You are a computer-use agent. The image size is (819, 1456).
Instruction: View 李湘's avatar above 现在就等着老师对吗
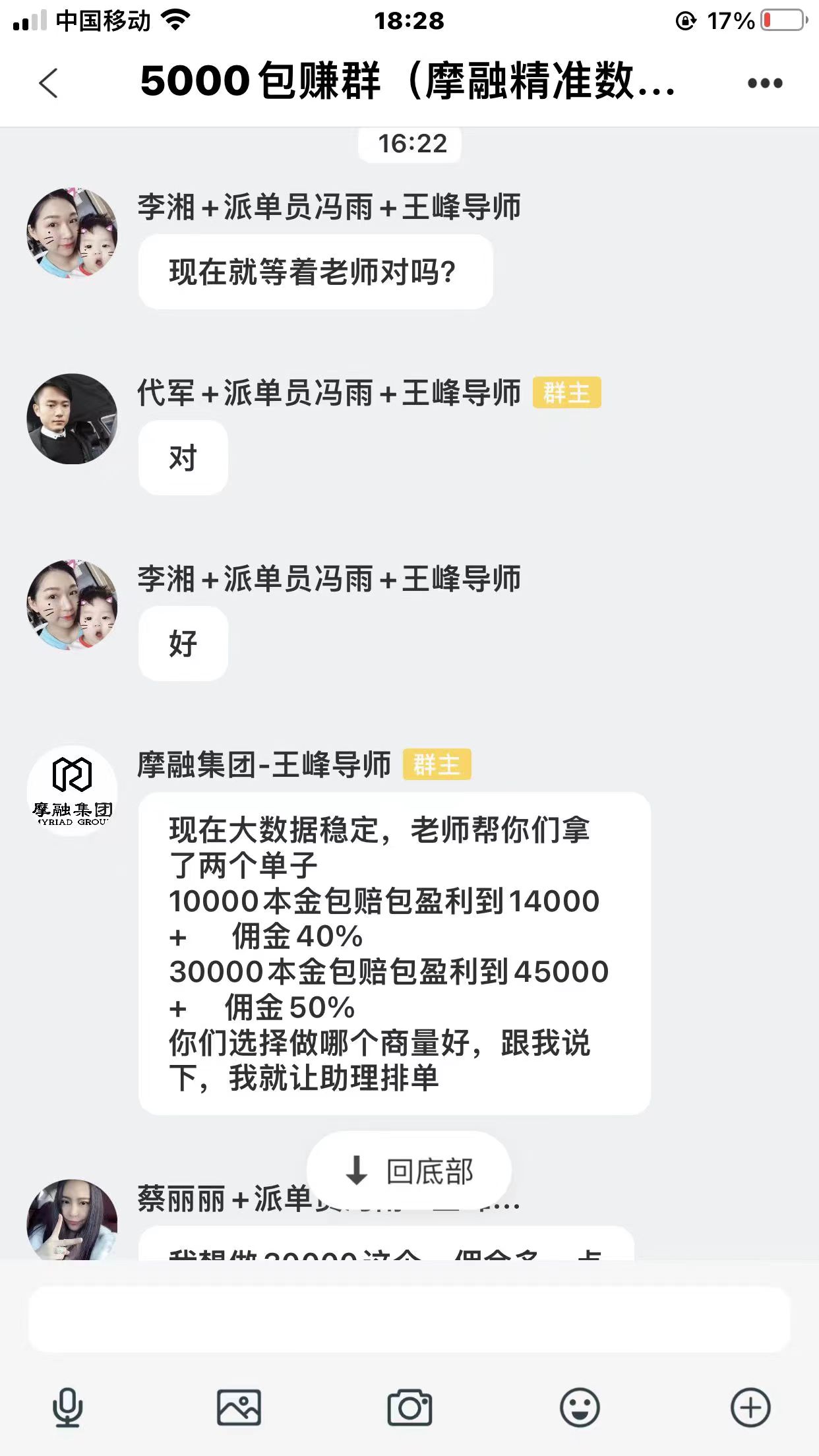73,233
